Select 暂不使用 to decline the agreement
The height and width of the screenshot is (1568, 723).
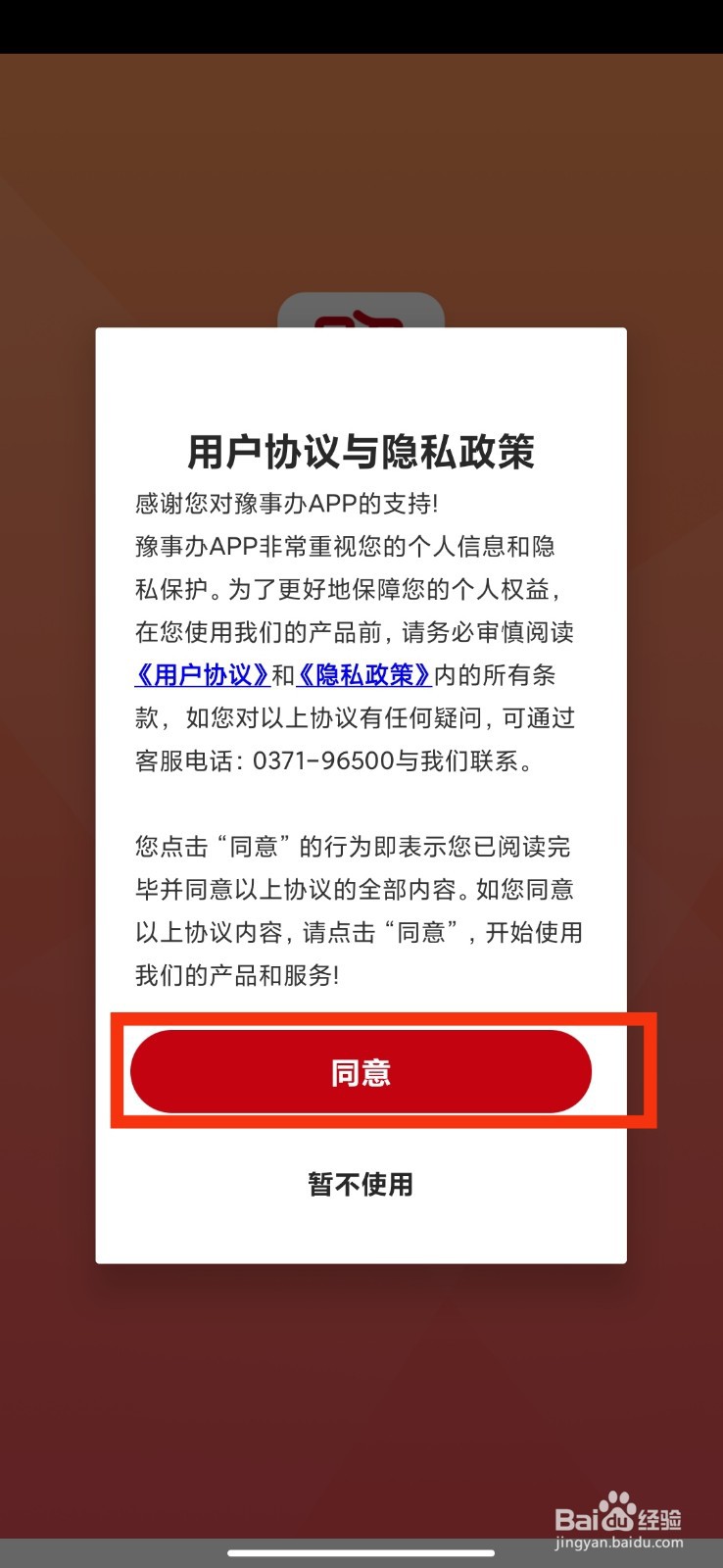tap(361, 1184)
